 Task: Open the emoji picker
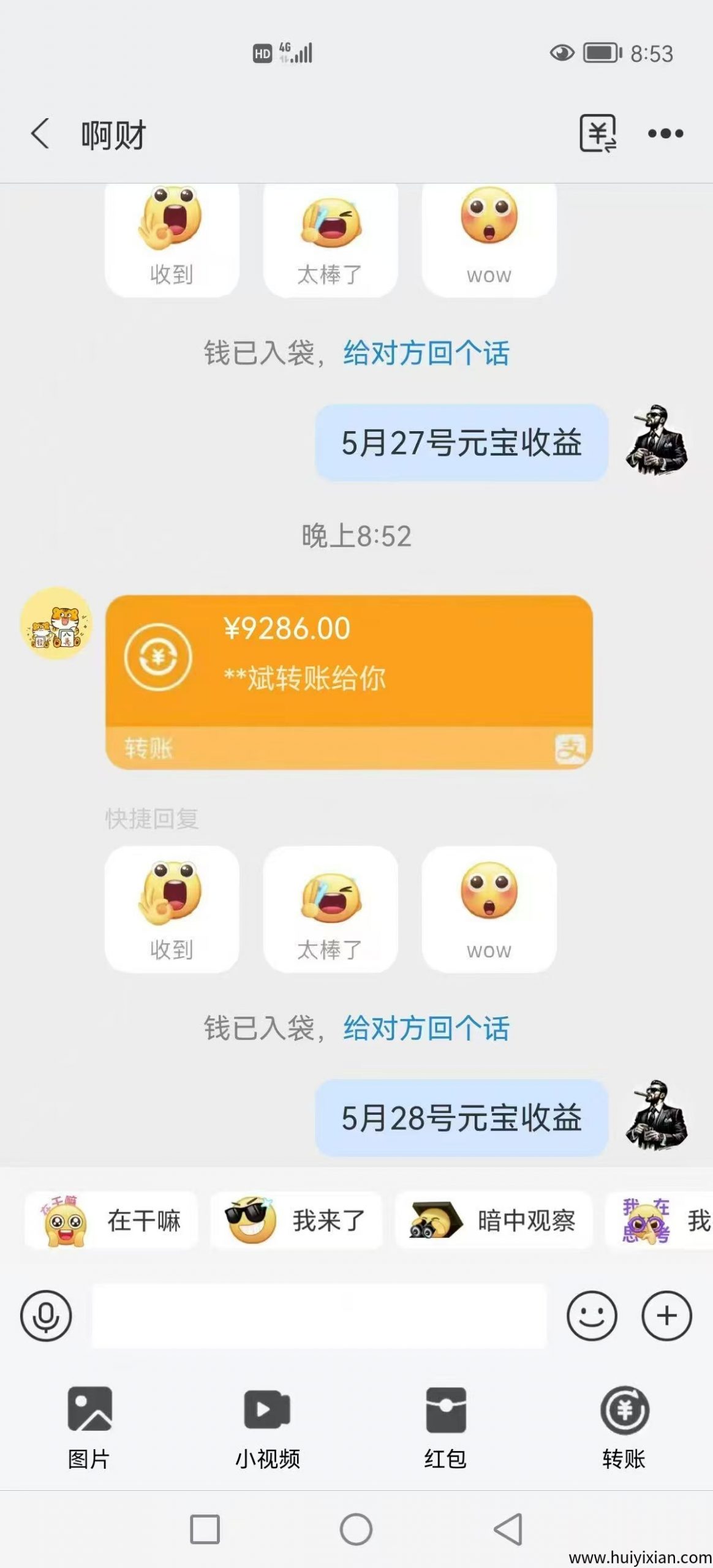pos(591,1315)
